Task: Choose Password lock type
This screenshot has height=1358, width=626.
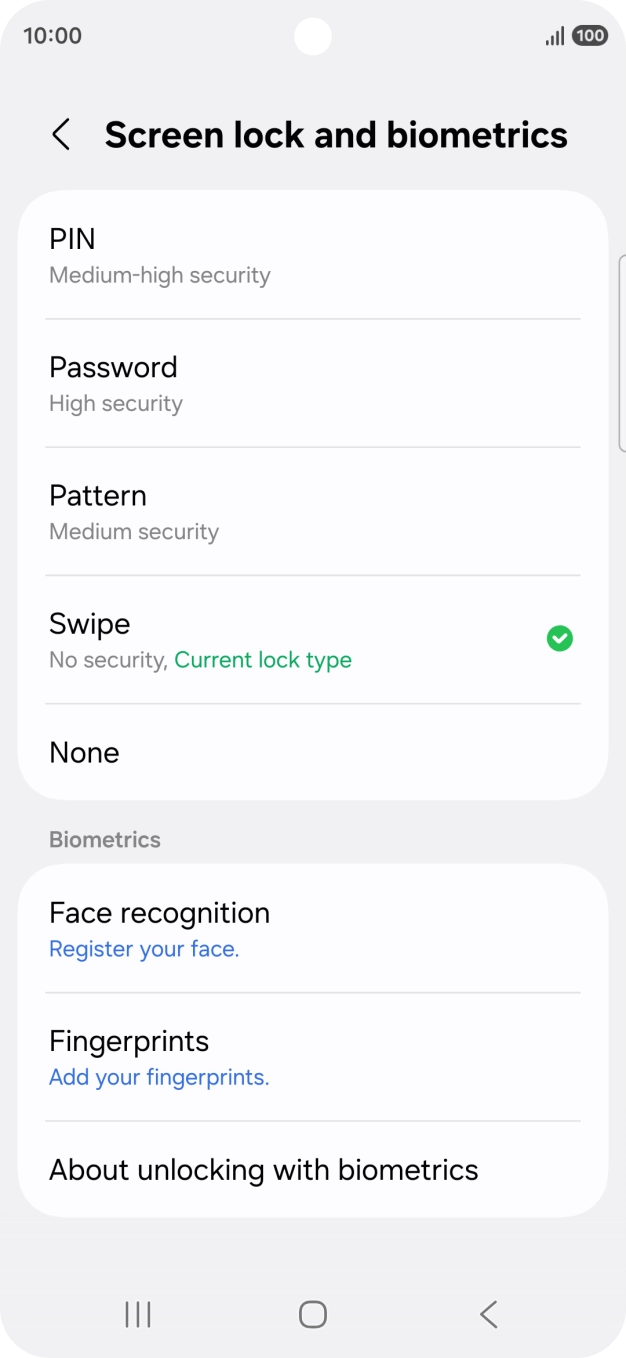Action: [312, 383]
